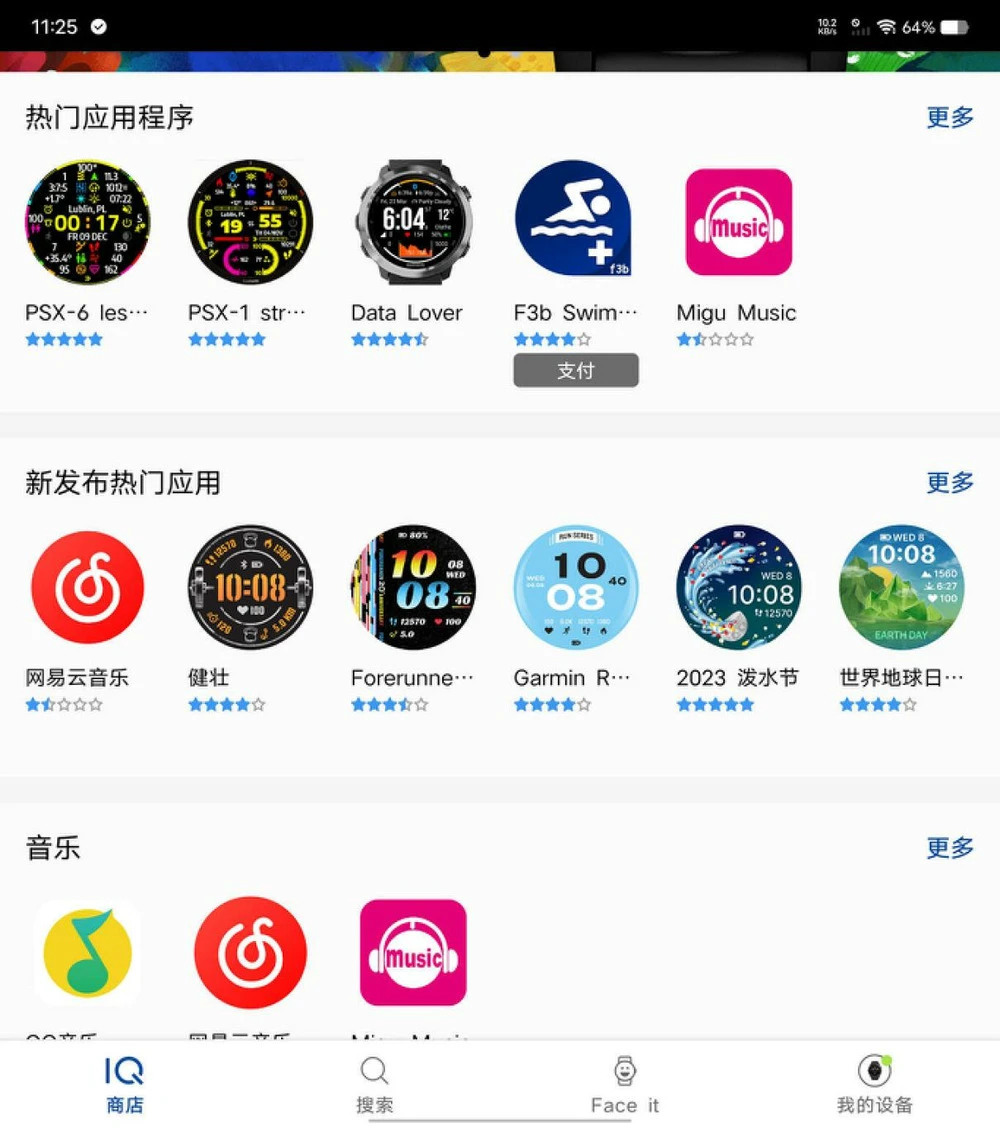This screenshot has height=1127, width=1000.
Task: Open the 世界地球日 watch face icon
Action: pos(900,587)
